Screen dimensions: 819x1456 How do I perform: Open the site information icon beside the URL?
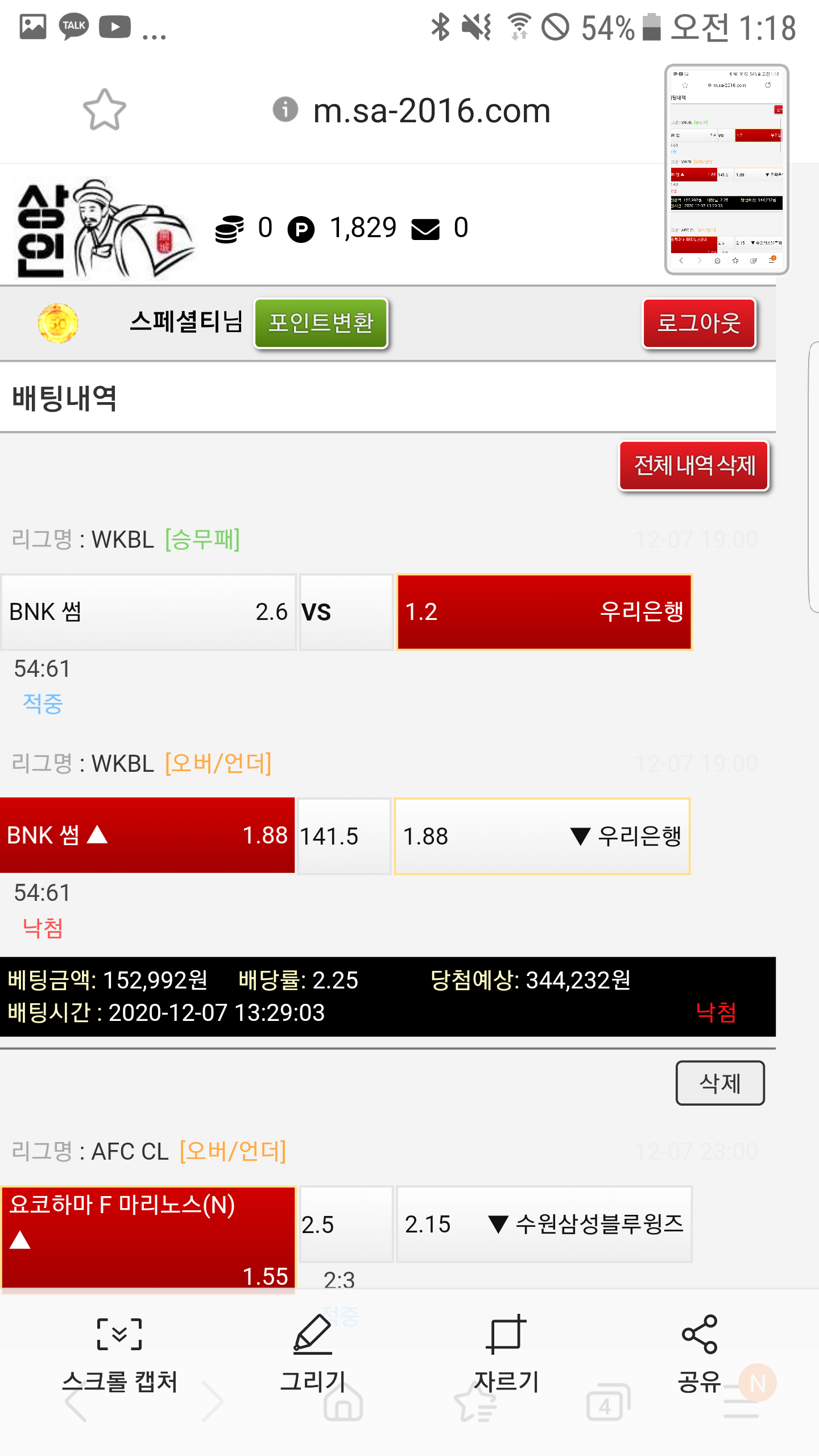click(286, 109)
